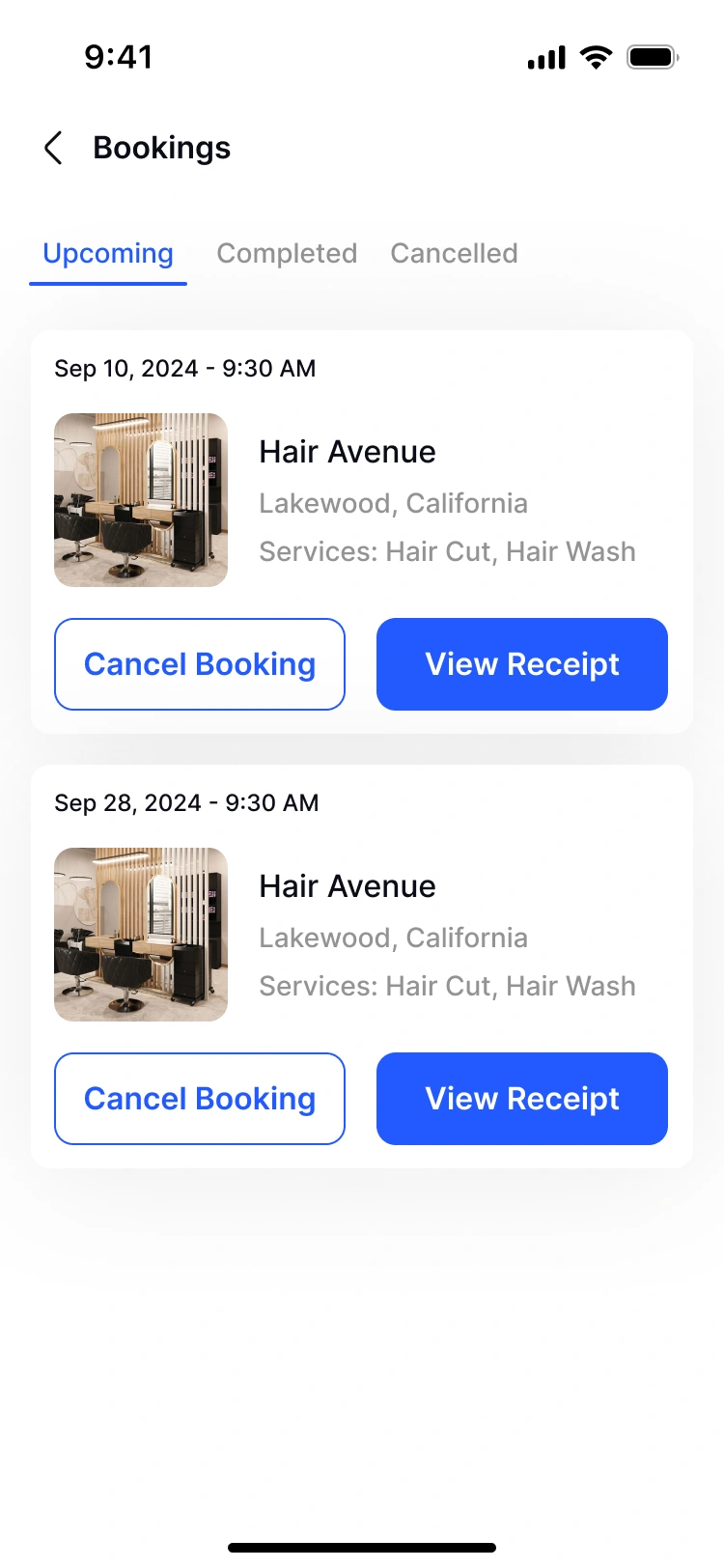Open the Sep 10 Hair Avenue salon photo
This screenshot has width=724, height=1568.
[x=141, y=500]
